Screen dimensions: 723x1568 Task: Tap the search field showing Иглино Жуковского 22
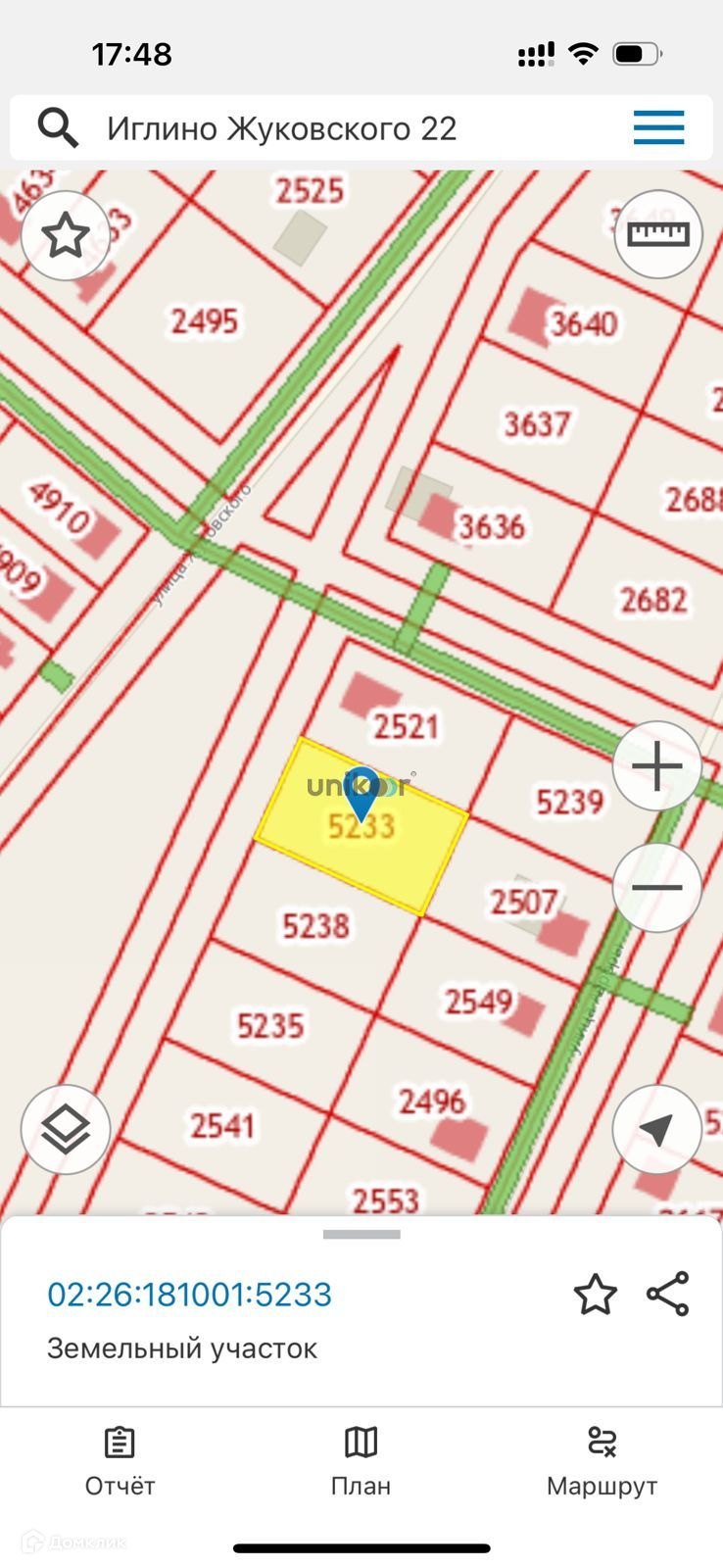point(323,128)
